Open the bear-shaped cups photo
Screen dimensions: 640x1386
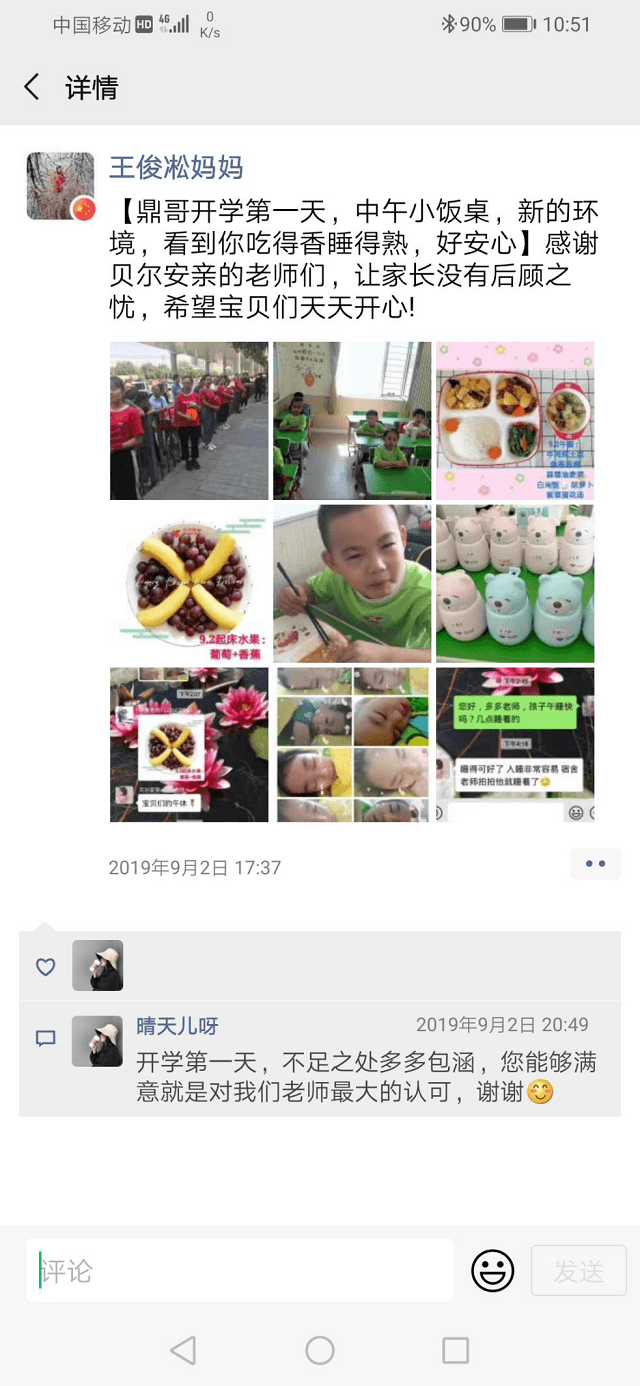click(515, 583)
